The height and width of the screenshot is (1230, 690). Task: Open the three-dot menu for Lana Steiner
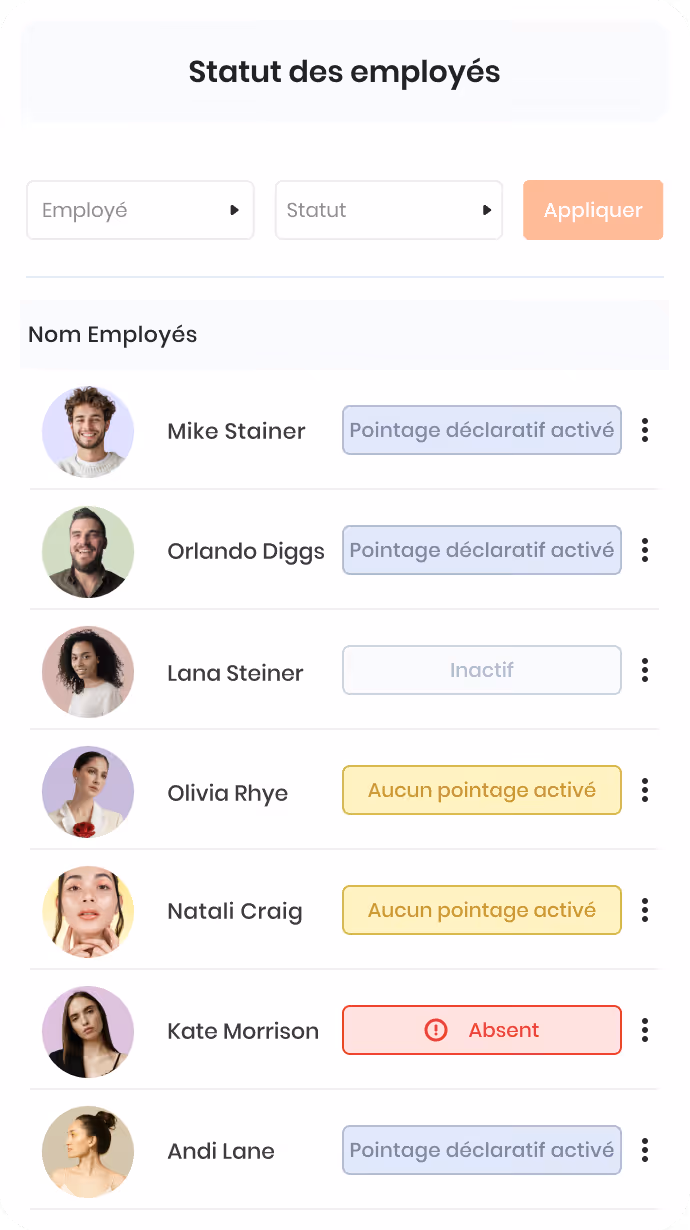(645, 670)
